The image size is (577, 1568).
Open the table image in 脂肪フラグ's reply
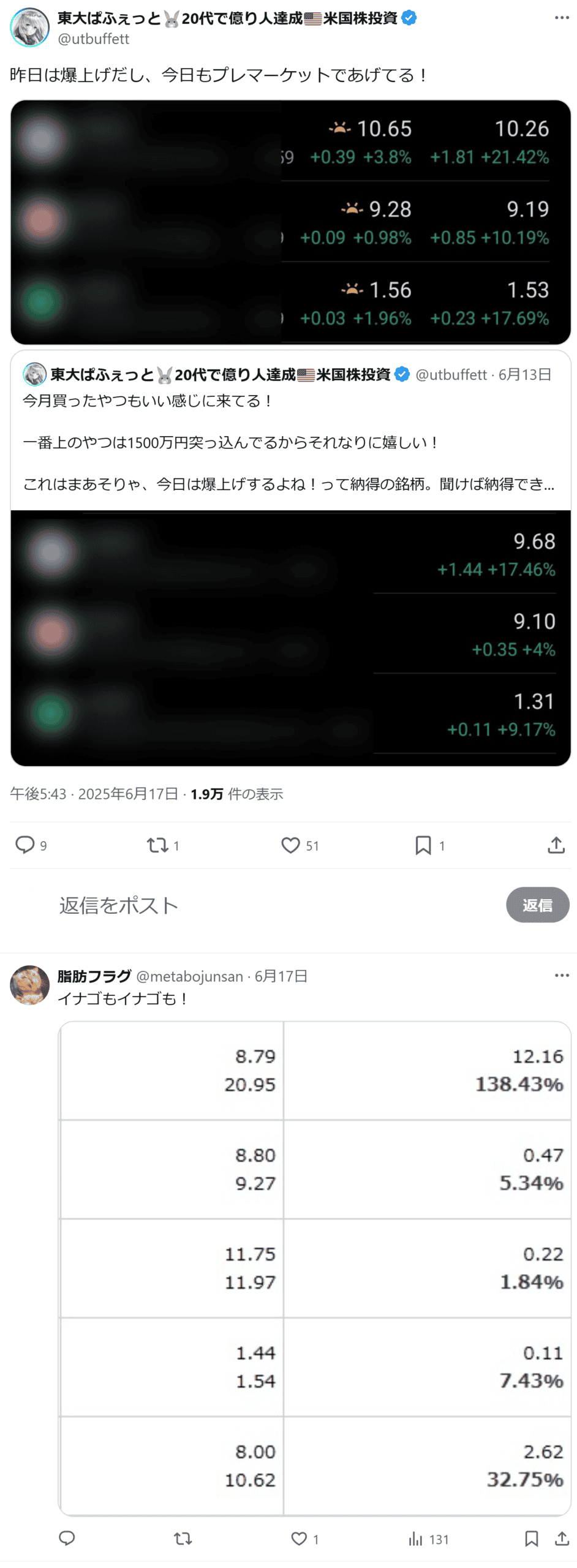pos(314,1268)
